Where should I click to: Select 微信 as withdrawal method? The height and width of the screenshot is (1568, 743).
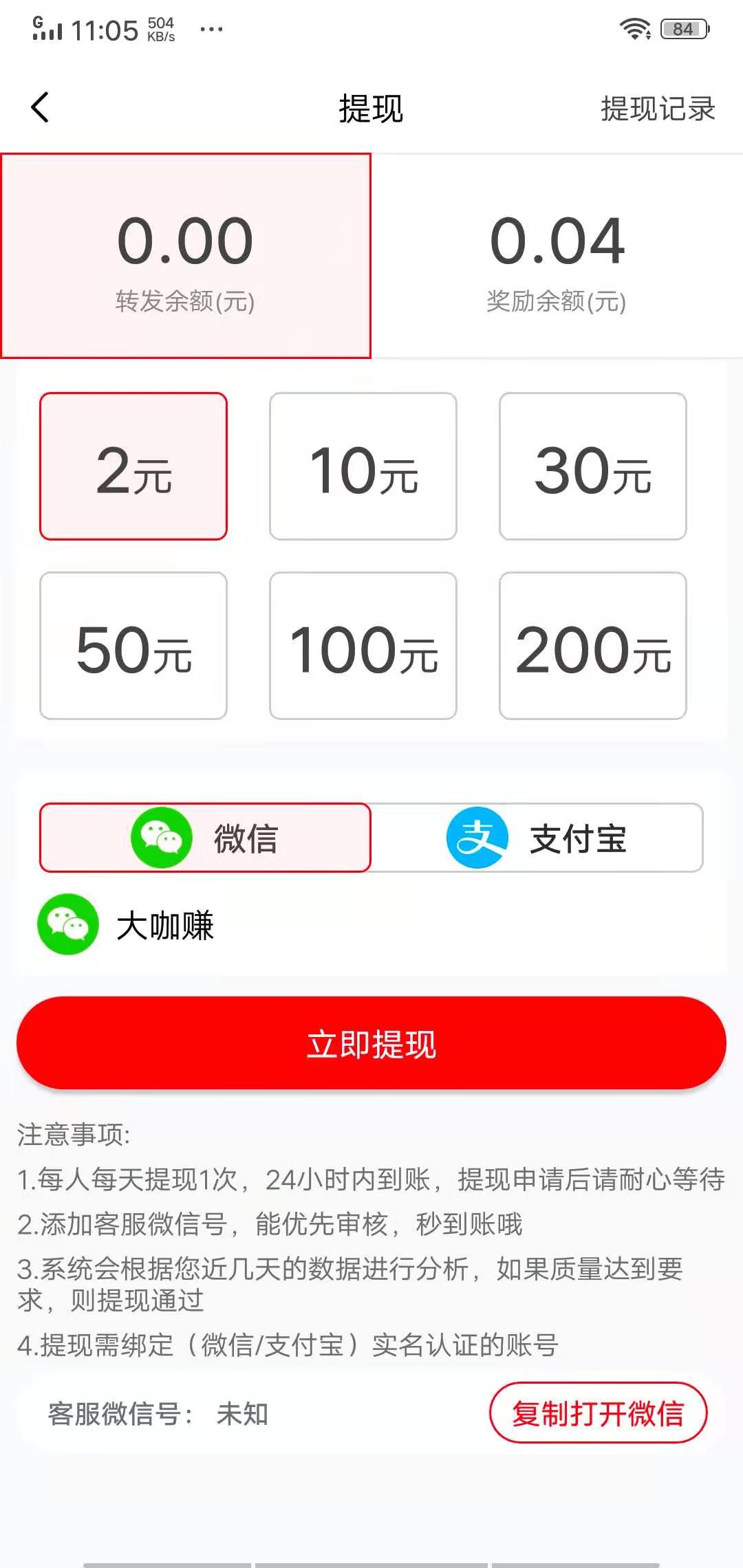(x=205, y=837)
